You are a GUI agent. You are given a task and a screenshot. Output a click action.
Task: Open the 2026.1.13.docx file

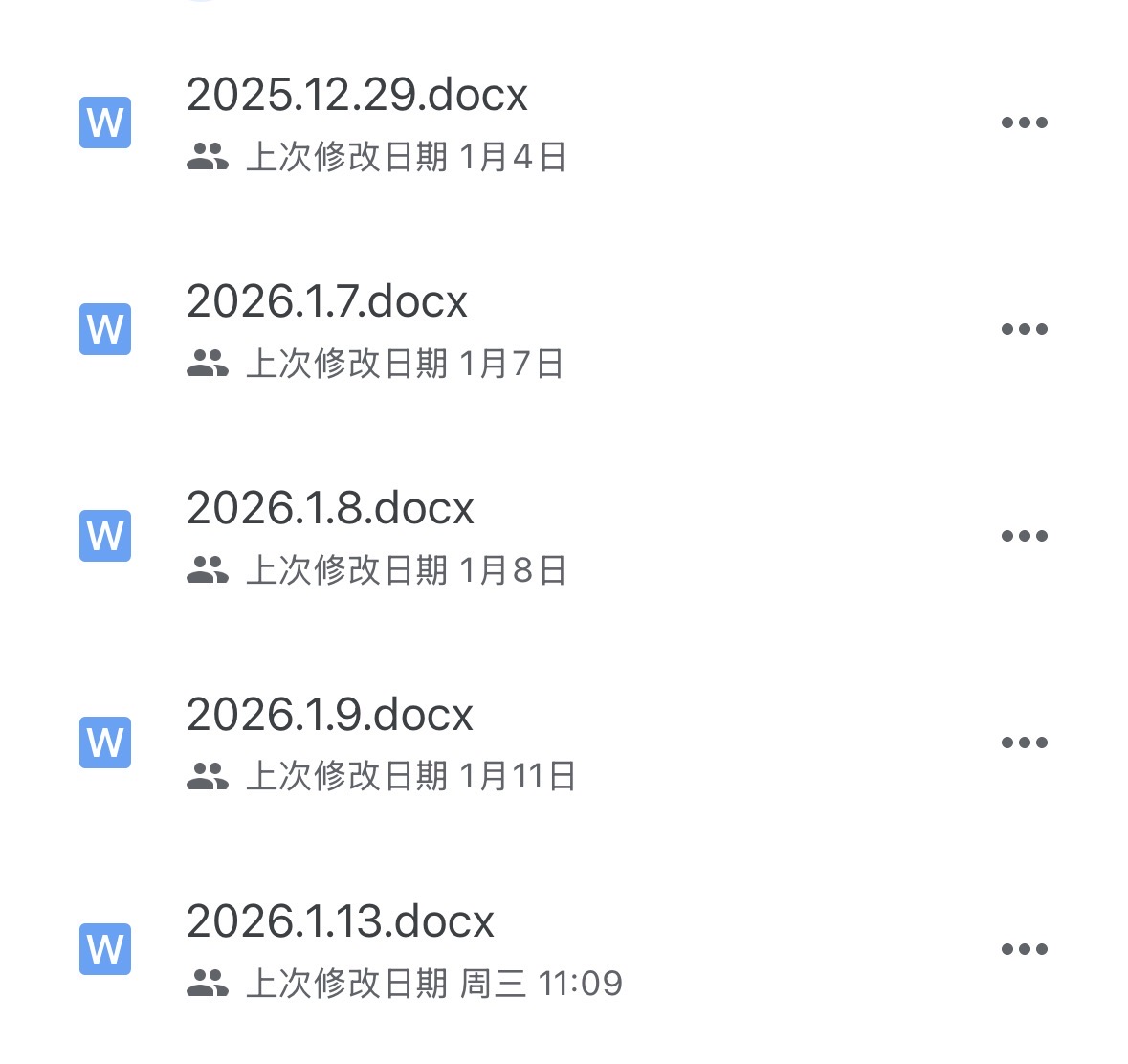click(x=340, y=922)
